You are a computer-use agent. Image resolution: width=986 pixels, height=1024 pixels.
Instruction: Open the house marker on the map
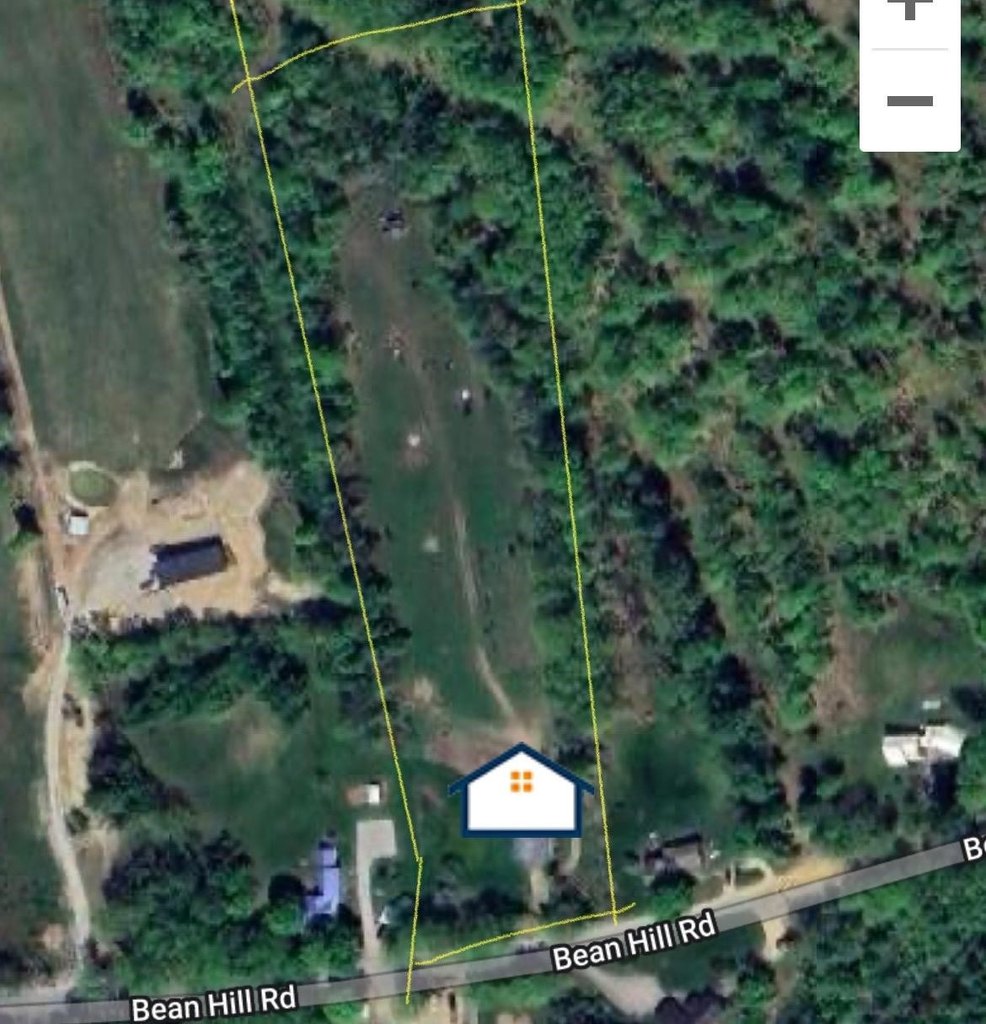(x=521, y=793)
